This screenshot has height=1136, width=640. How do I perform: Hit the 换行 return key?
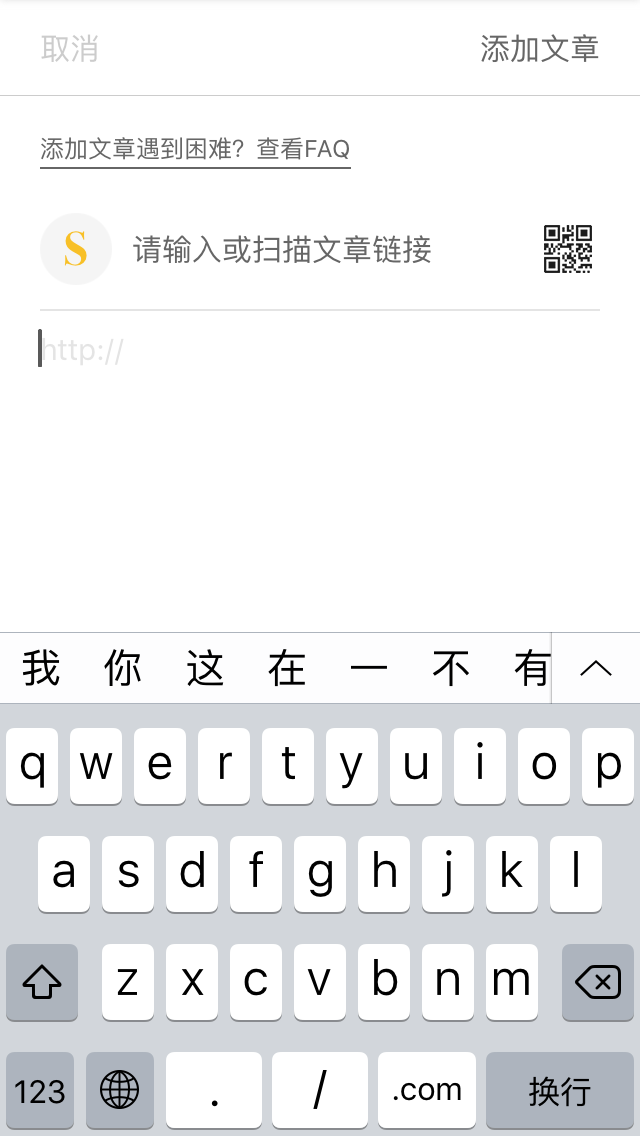coord(560,1090)
